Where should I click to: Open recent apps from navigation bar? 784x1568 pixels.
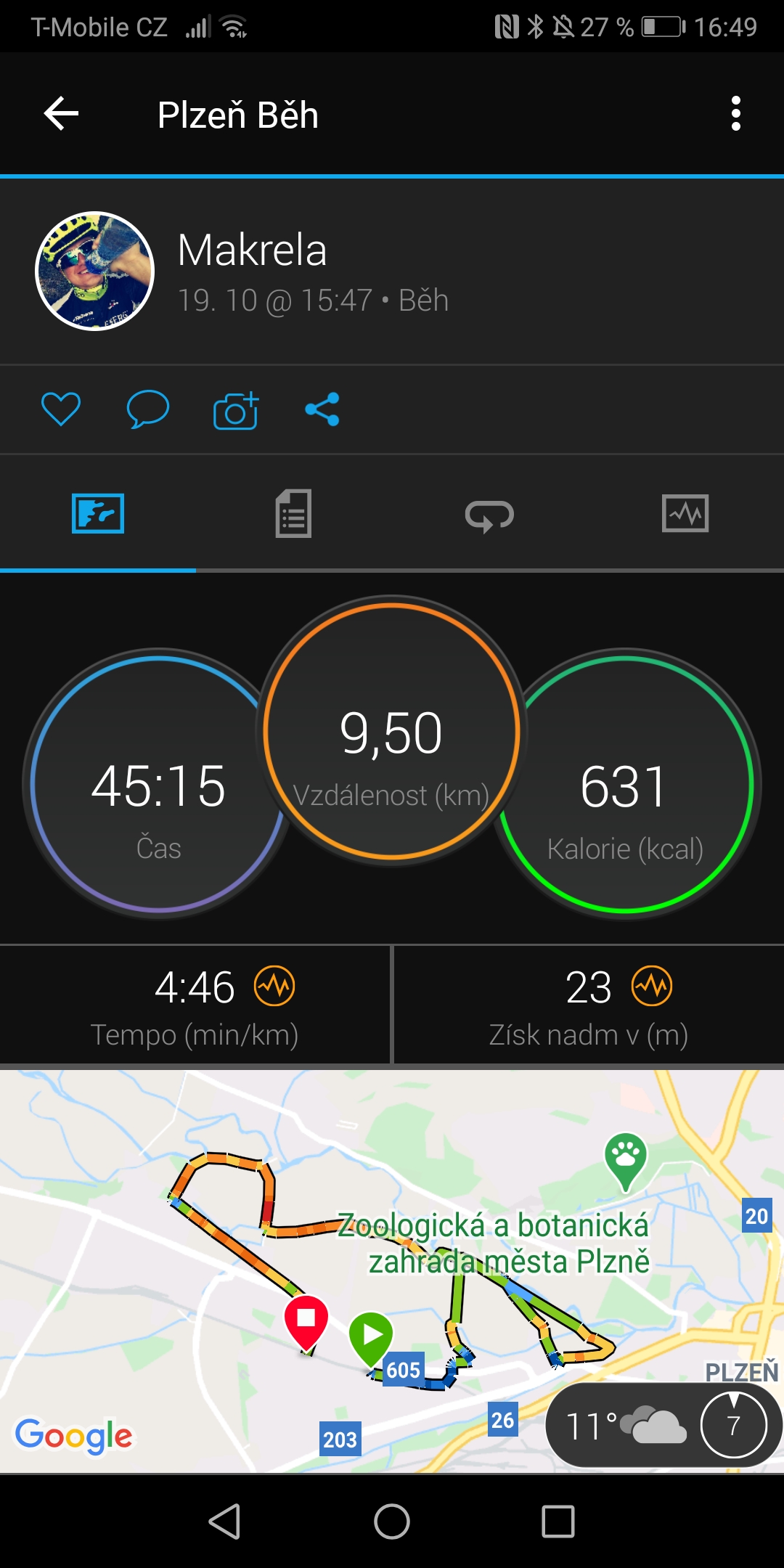[x=558, y=1521]
